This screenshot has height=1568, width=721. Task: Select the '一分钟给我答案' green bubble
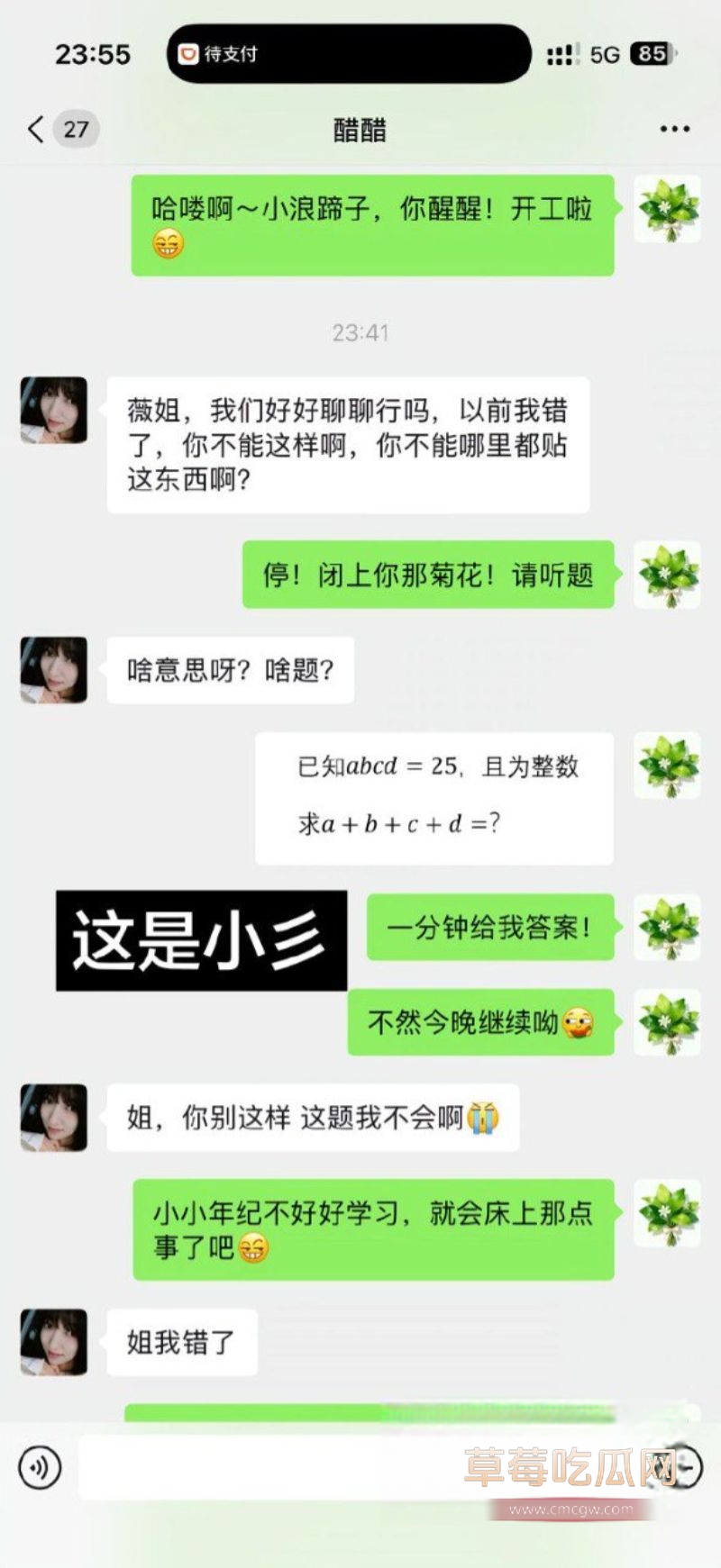pos(490,929)
